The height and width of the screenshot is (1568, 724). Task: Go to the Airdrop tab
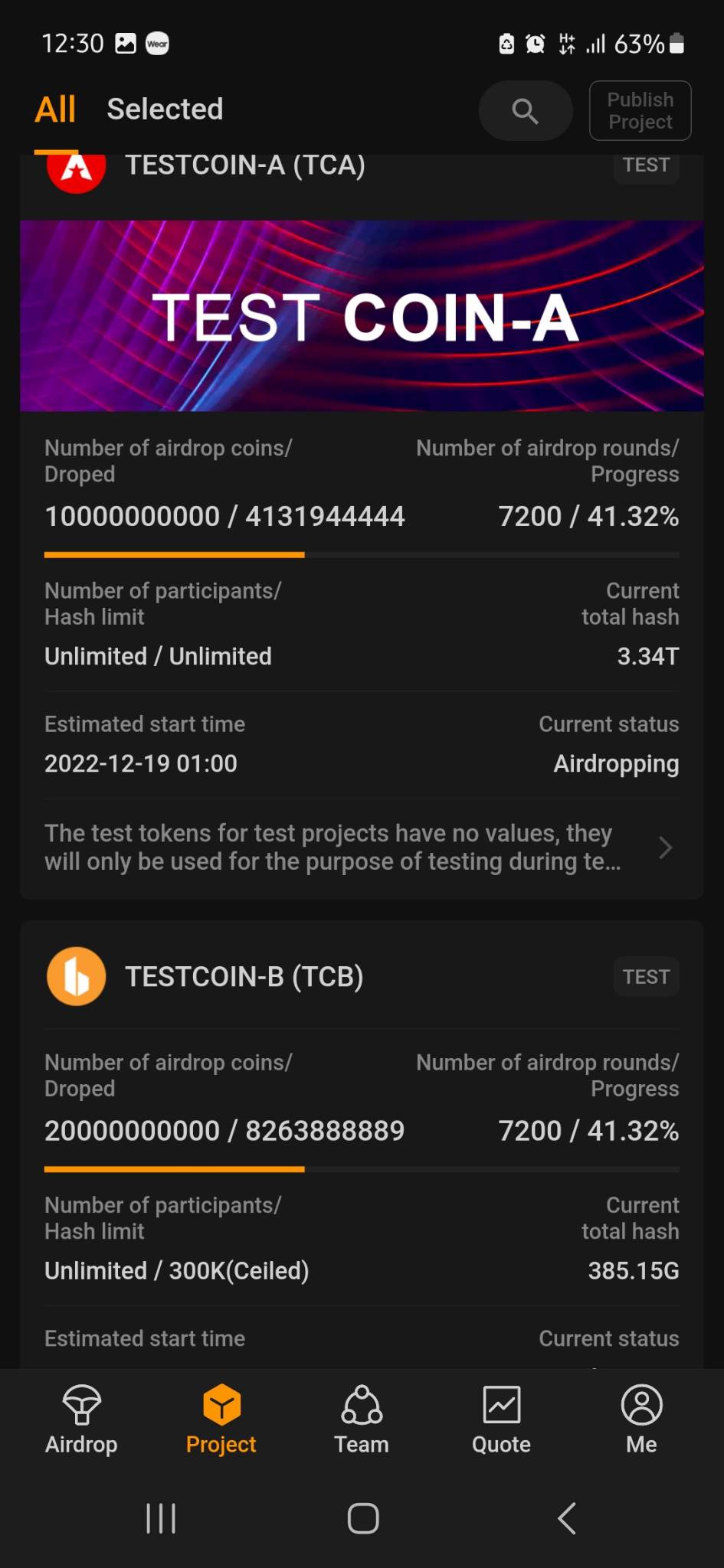coord(81,1420)
